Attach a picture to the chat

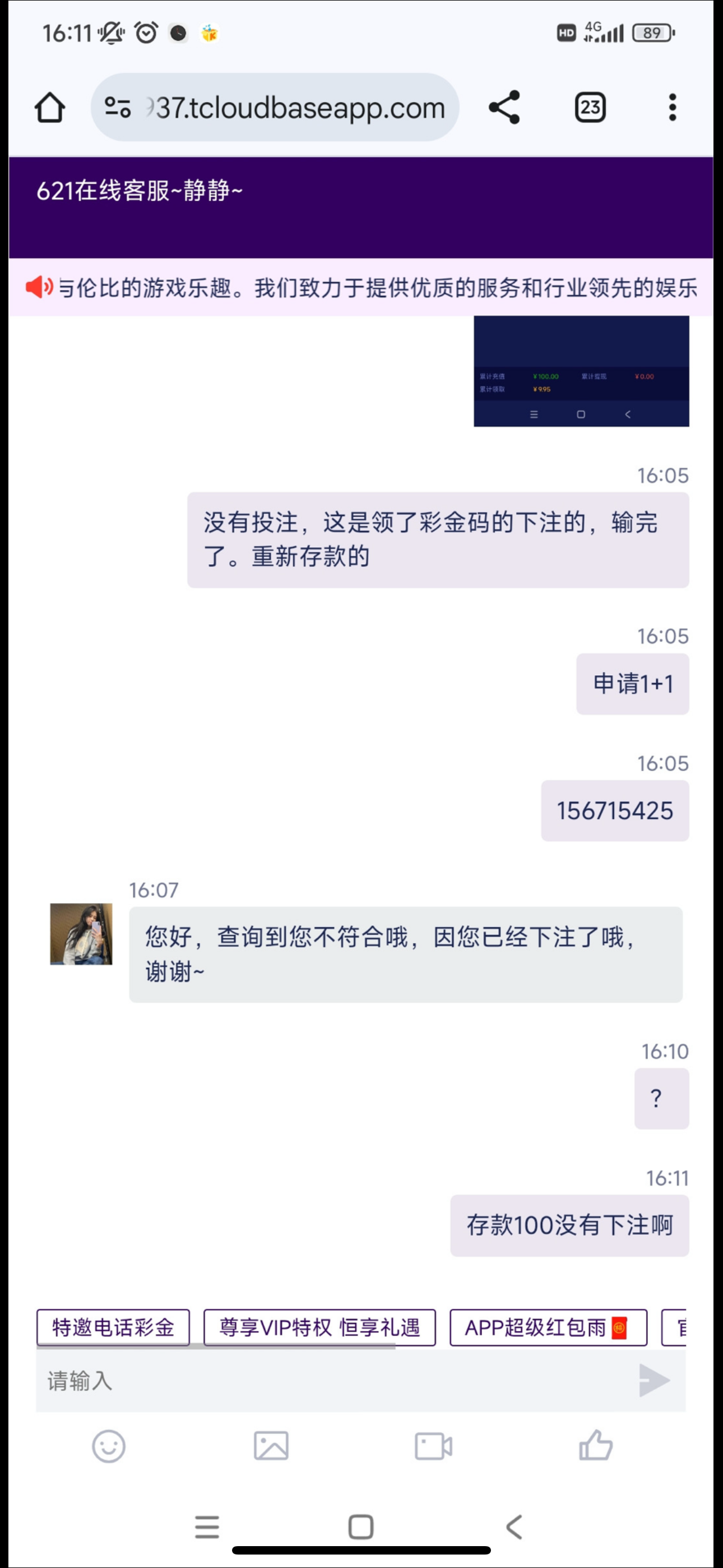[x=271, y=1446]
